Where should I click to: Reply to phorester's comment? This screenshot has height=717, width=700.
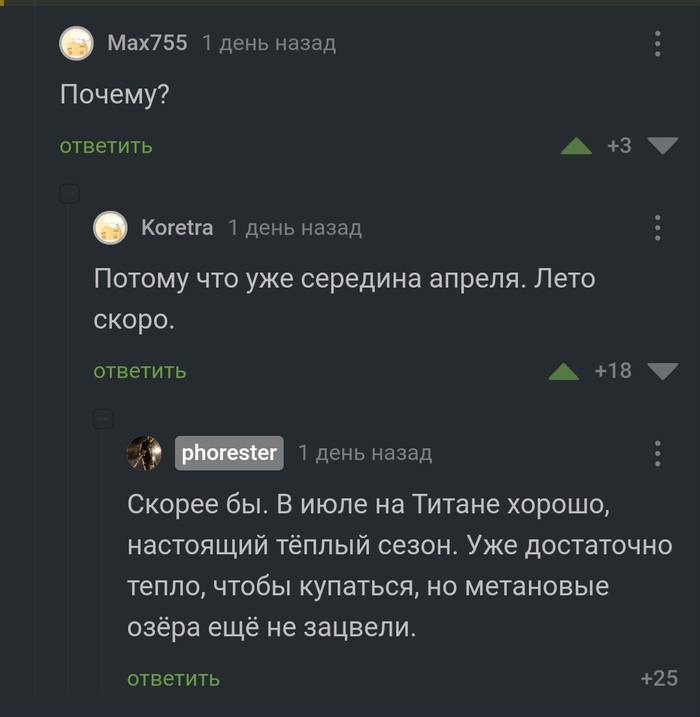173,679
